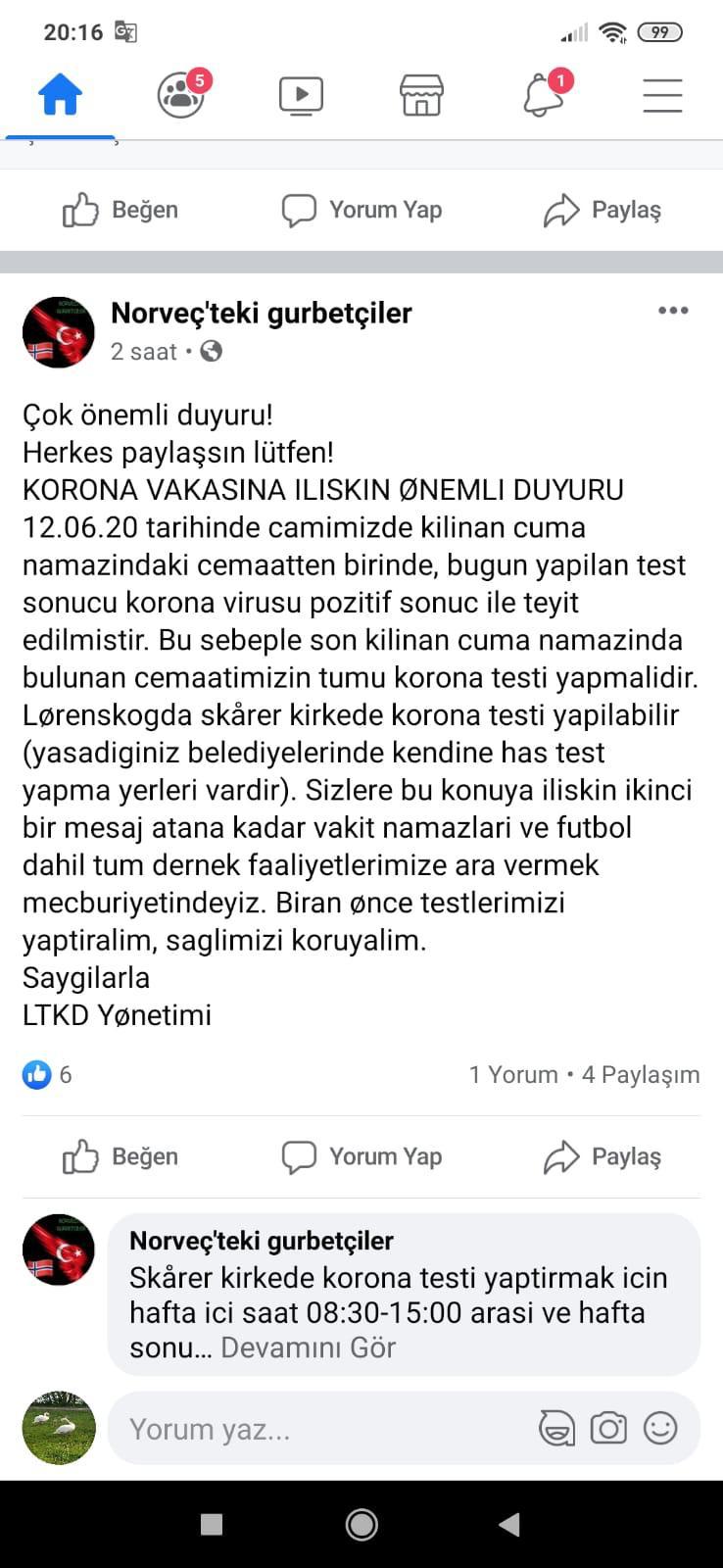The image size is (723, 1568).
Task: Open the post's three-dot options menu
Action: coord(673,311)
